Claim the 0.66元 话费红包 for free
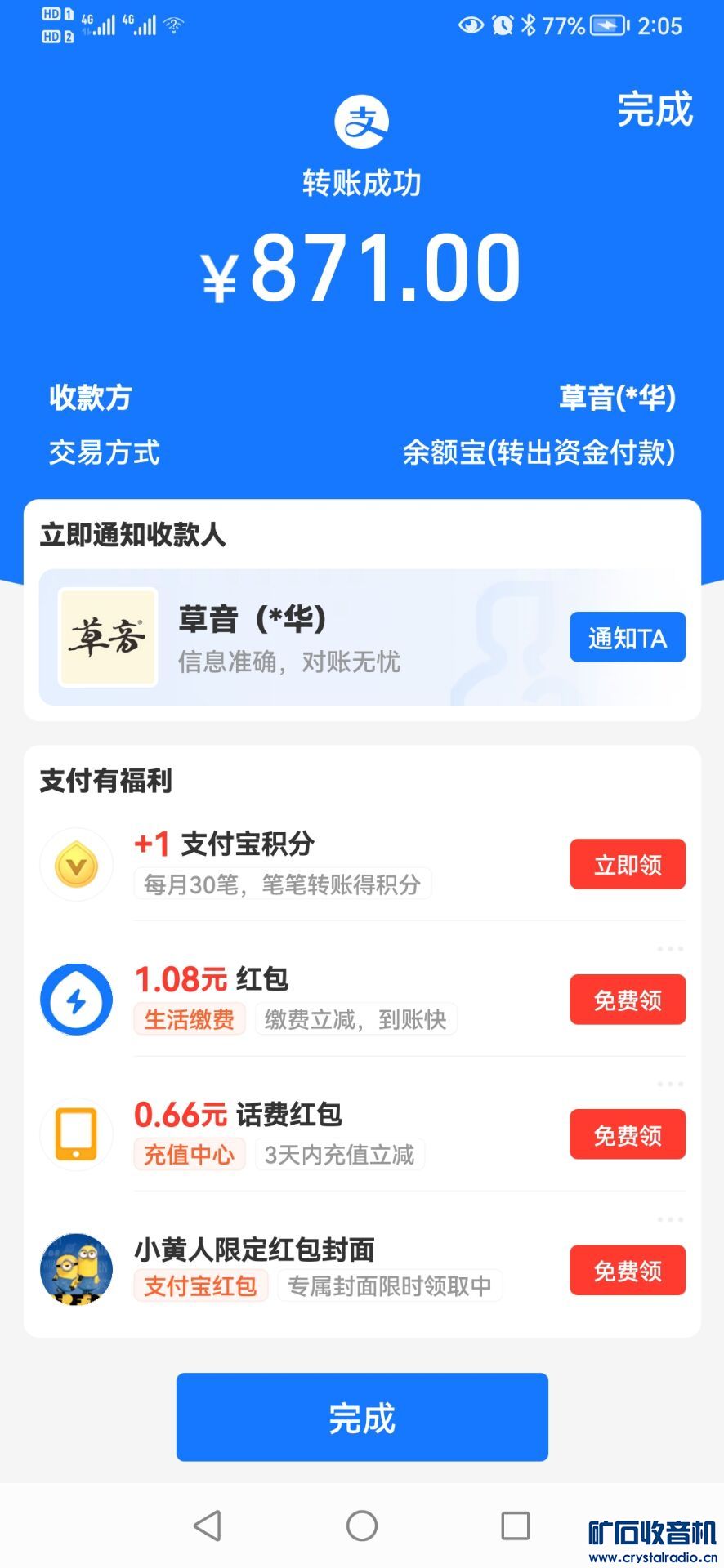The height and width of the screenshot is (1568, 724). (x=627, y=1135)
